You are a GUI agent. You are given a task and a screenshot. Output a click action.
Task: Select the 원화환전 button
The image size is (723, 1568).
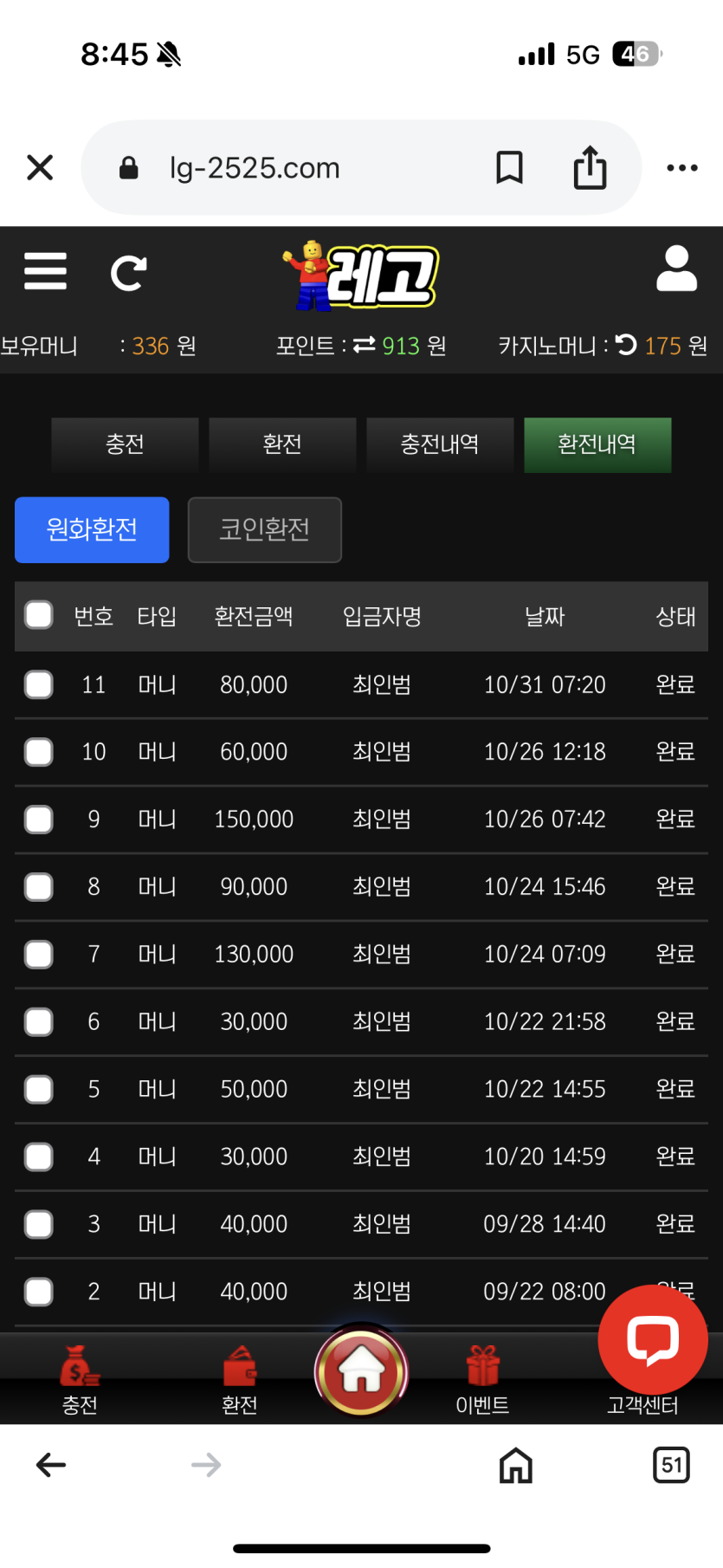[92, 529]
